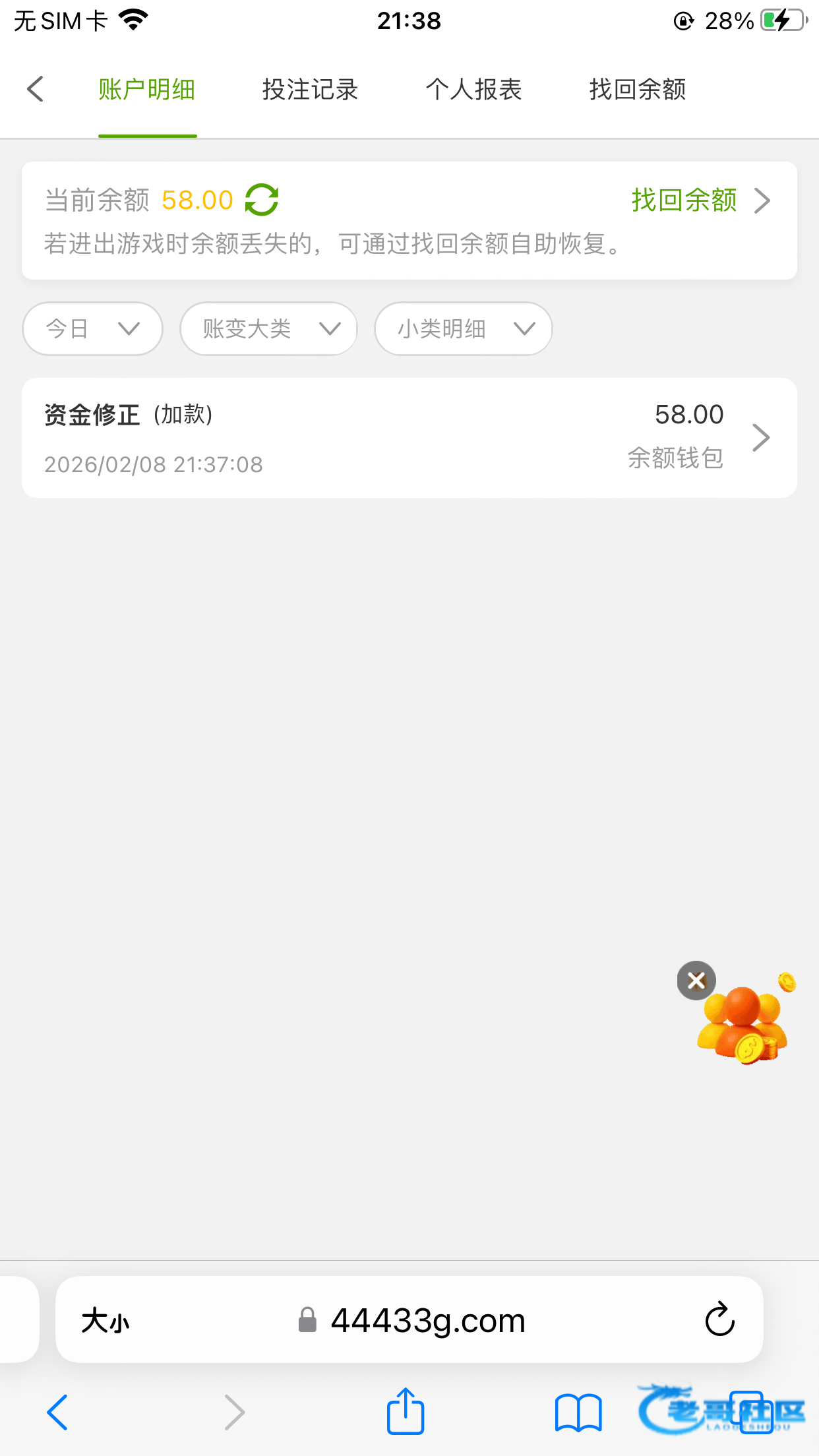Go back in the Safari browser toolbar
This screenshot has width=819, height=1456.
[x=57, y=1412]
